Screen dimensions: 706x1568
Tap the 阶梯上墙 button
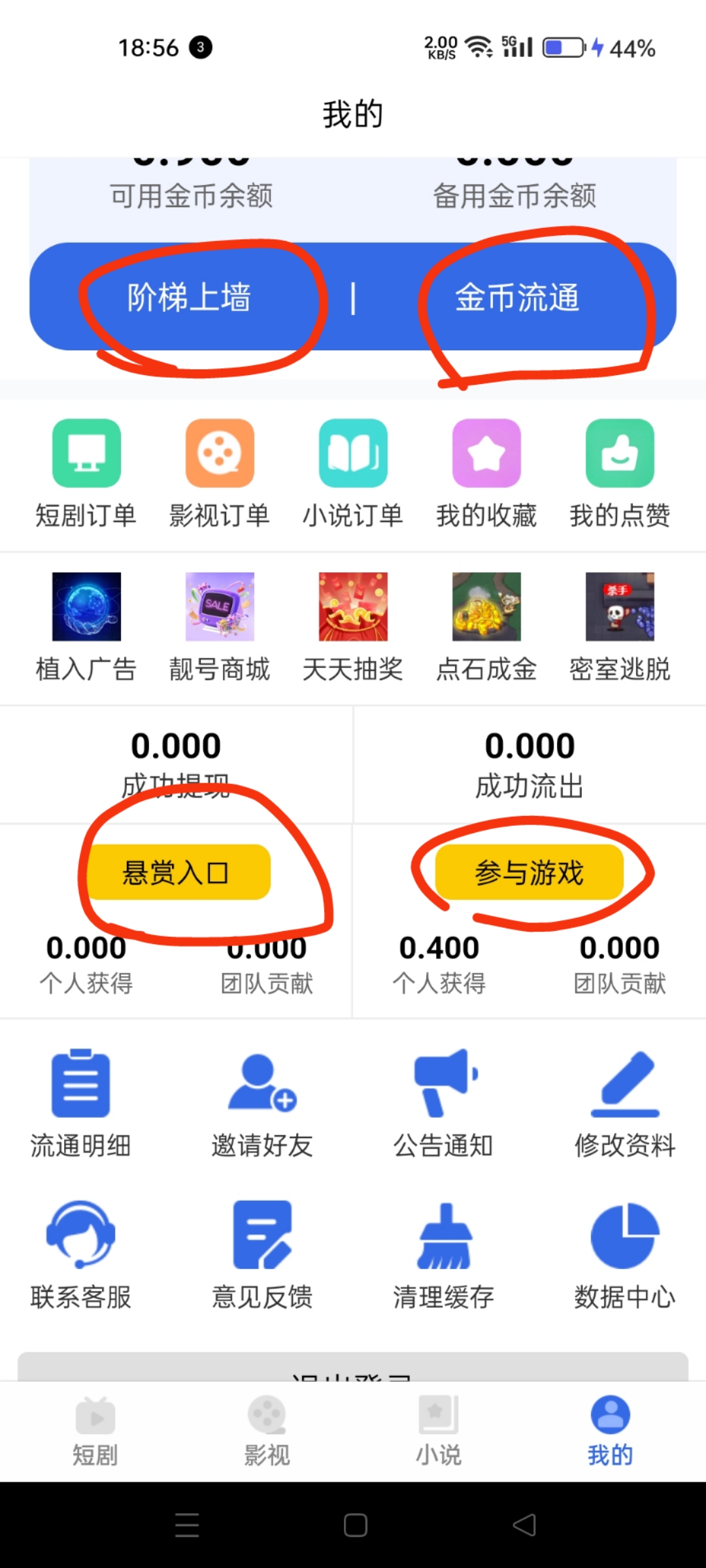[x=190, y=297]
